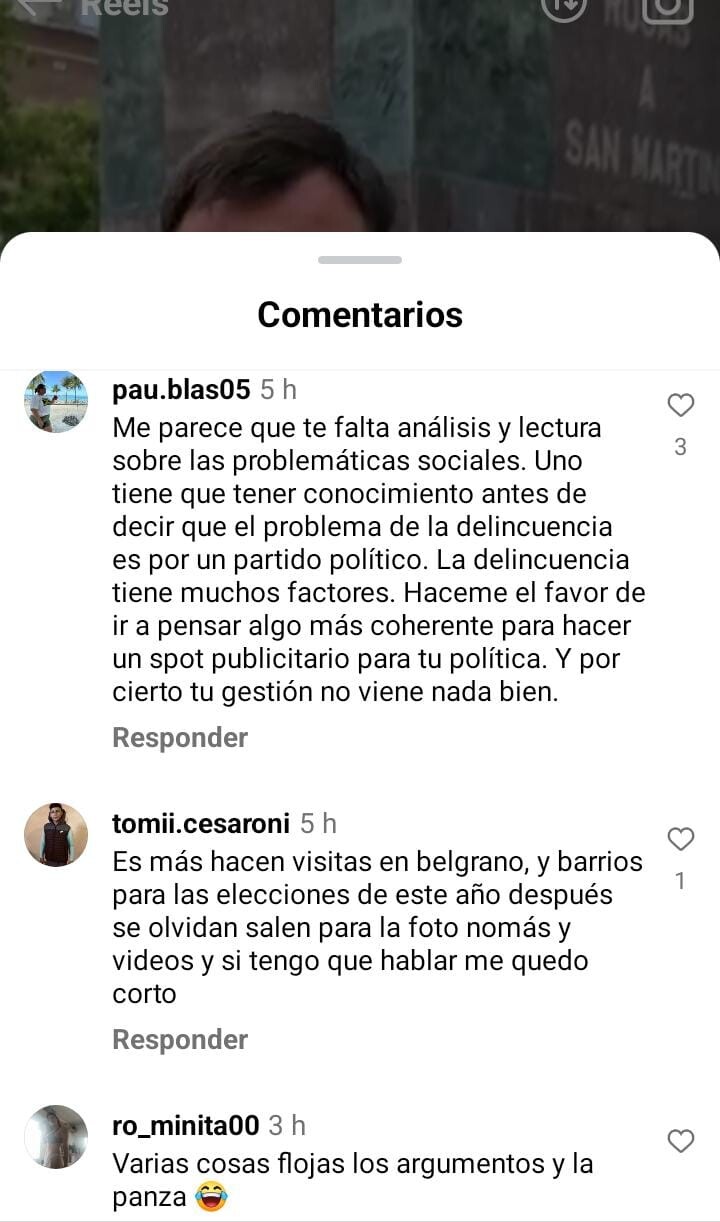View ro_minita00's profile via username
The image size is (720, 1222).
[x=186, y=1126]
